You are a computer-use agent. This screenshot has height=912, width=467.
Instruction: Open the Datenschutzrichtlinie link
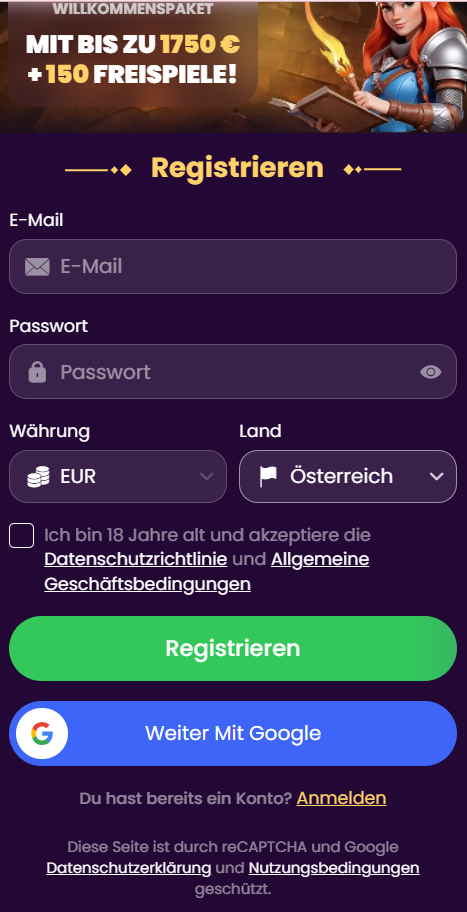click(136, 560)
